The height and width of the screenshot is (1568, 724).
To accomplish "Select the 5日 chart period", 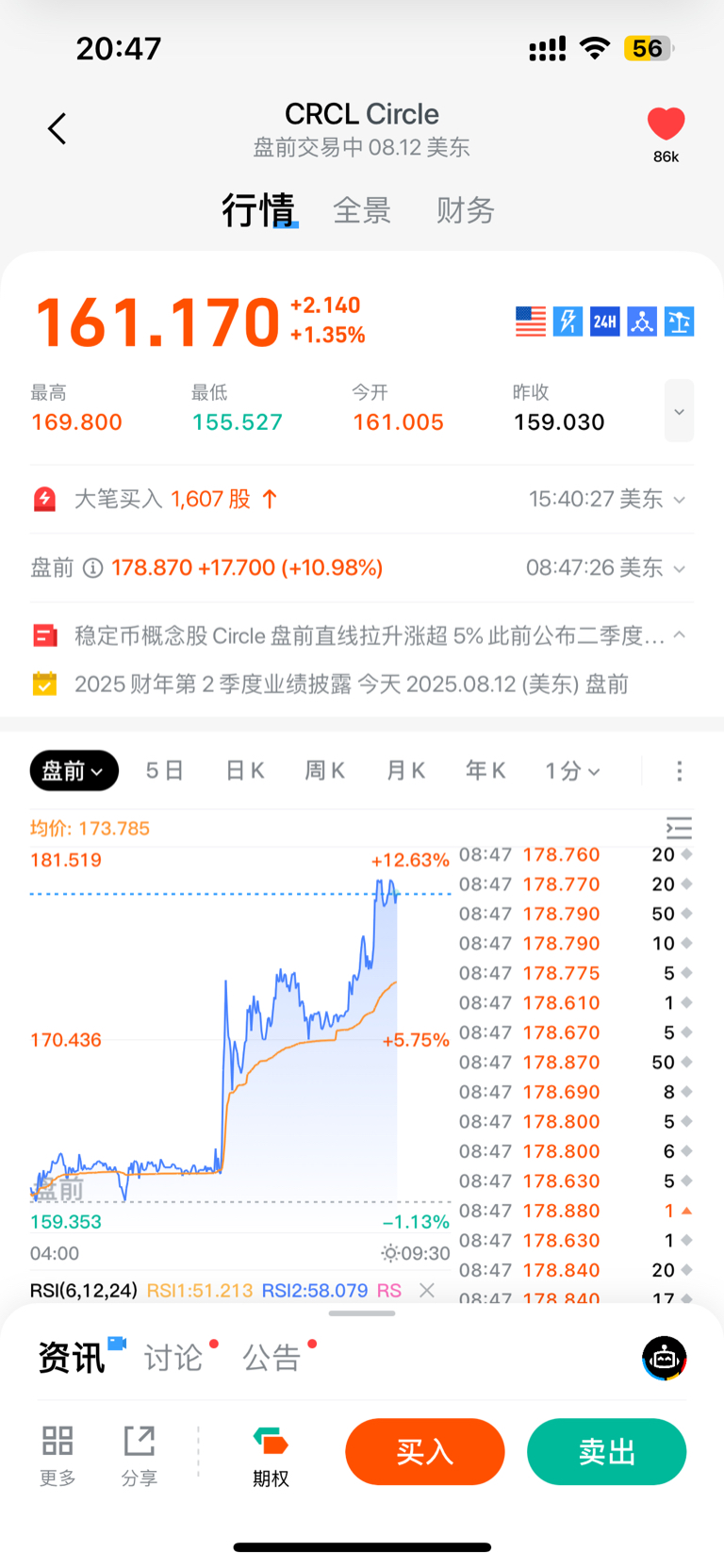I will 164,771.
